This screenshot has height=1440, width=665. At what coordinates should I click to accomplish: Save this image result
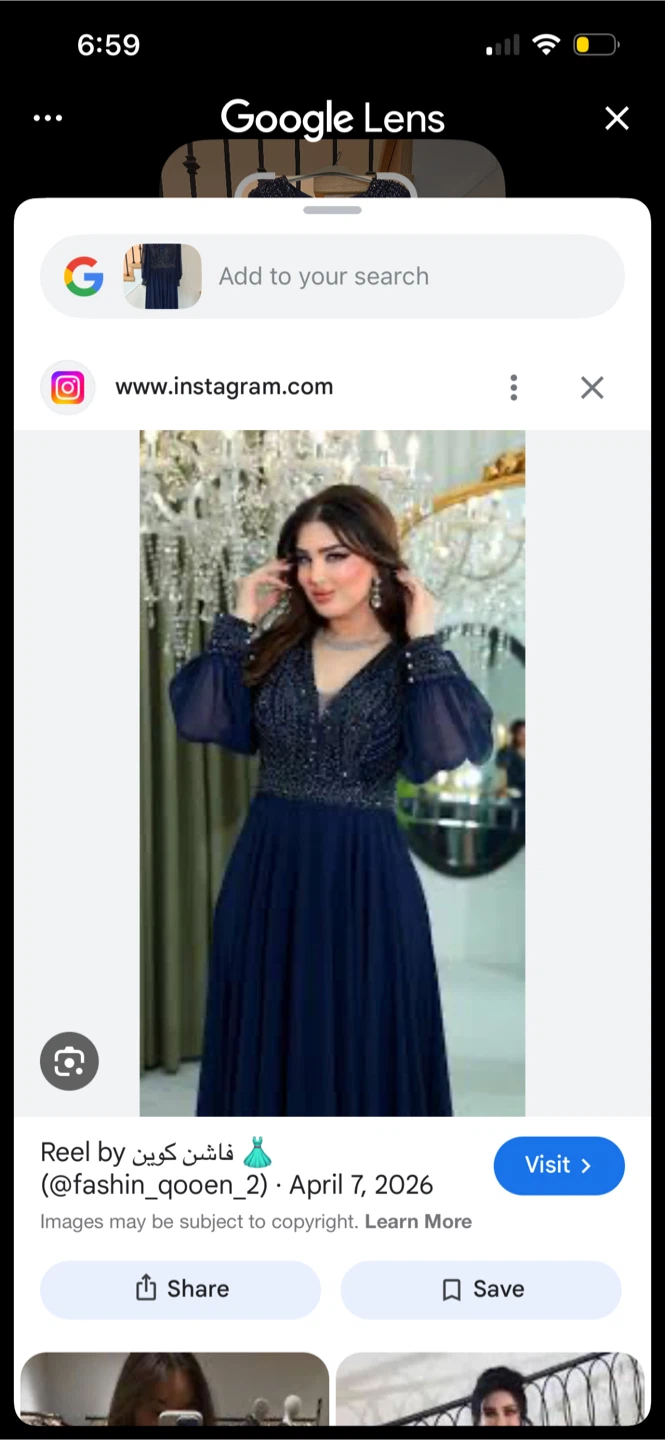coord(481,1289)
